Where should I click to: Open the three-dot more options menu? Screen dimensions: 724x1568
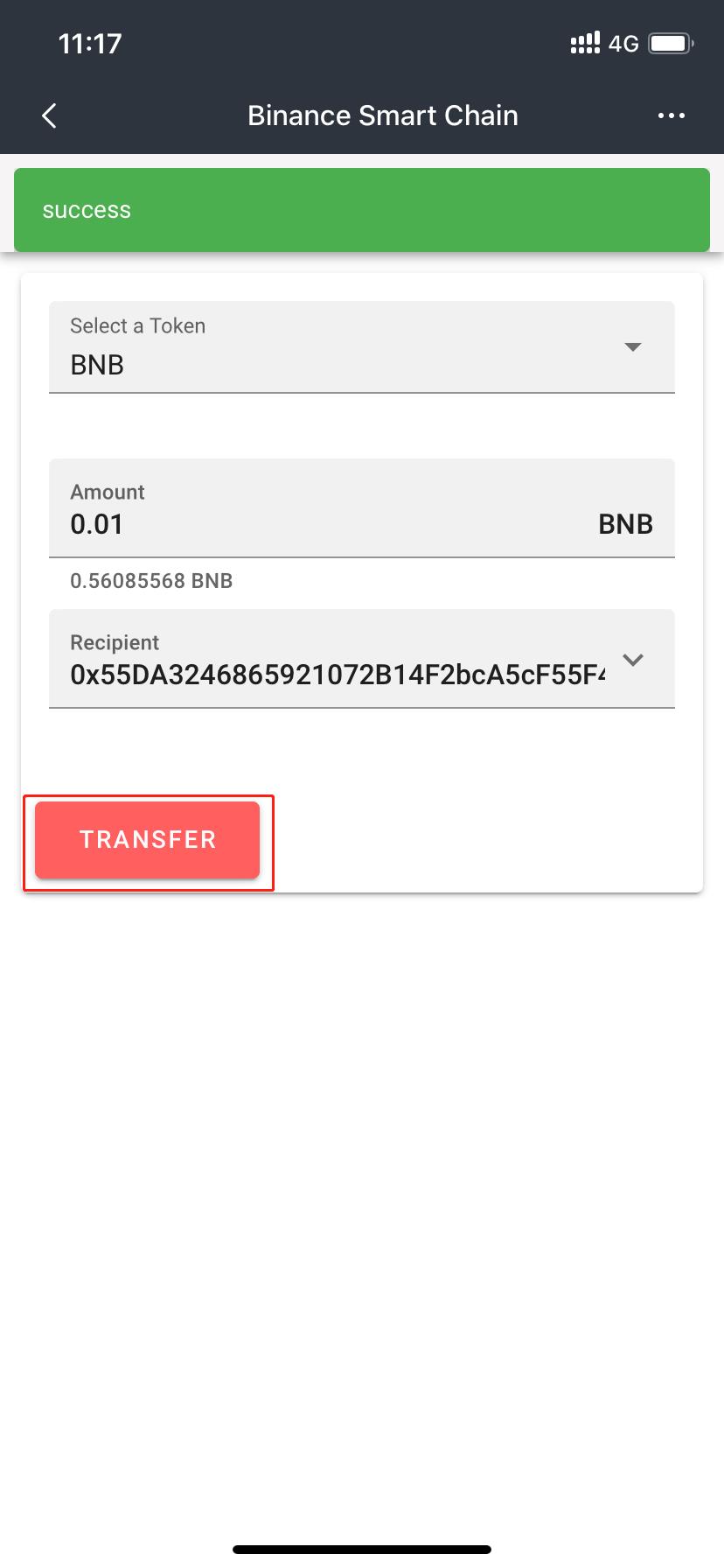tap(671, 115)
